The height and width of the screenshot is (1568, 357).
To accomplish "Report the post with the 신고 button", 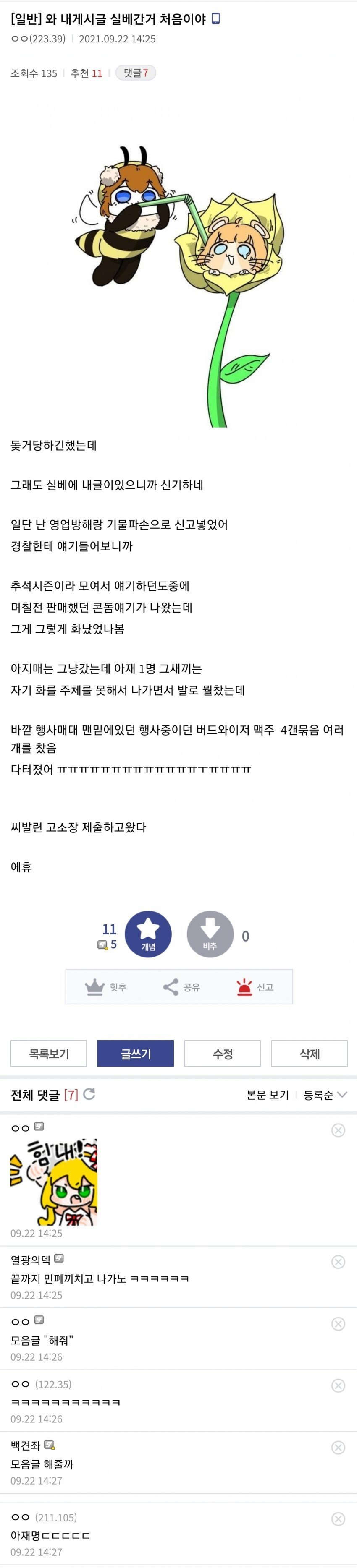I will pos(255,987).
